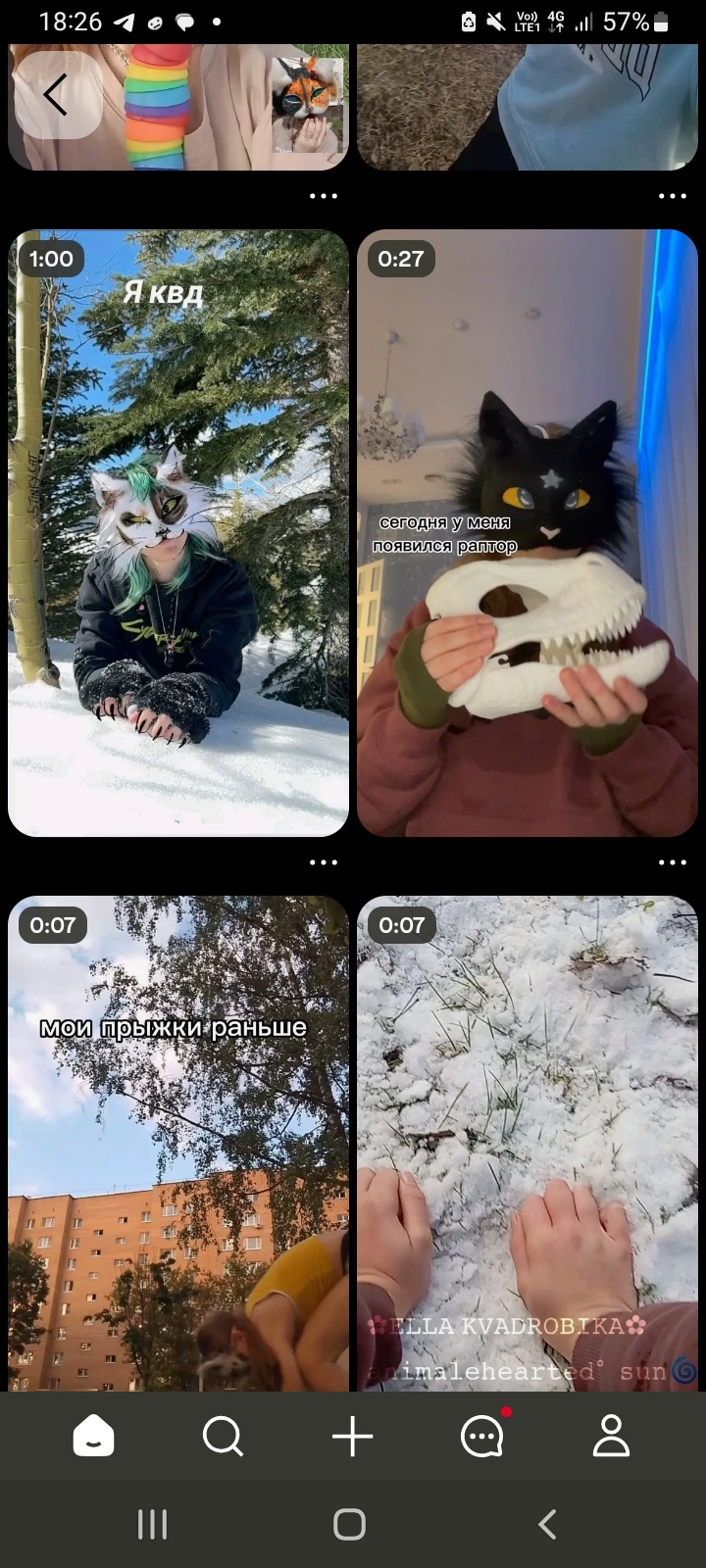Open the messages and notifications tab
The height and width of the screenshot is (1568, 706).
[x=482, y=1437]
